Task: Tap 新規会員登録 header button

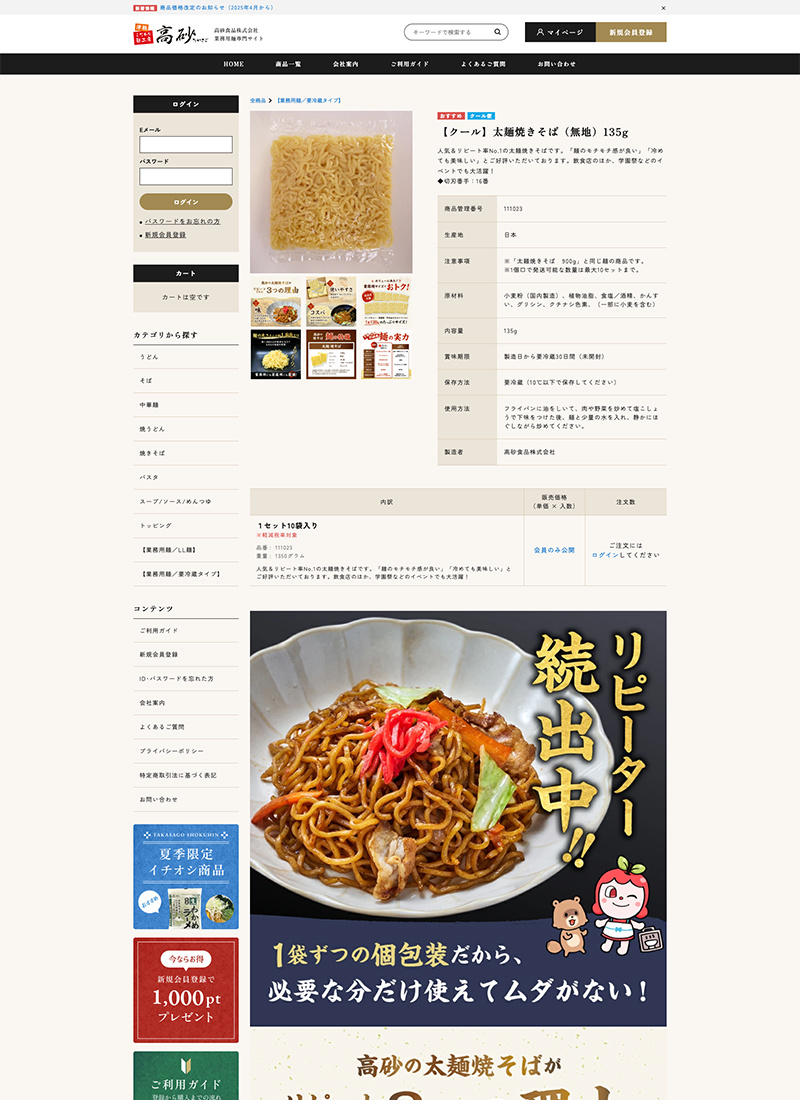Action: pyautogui.click(x=631, y=32)
